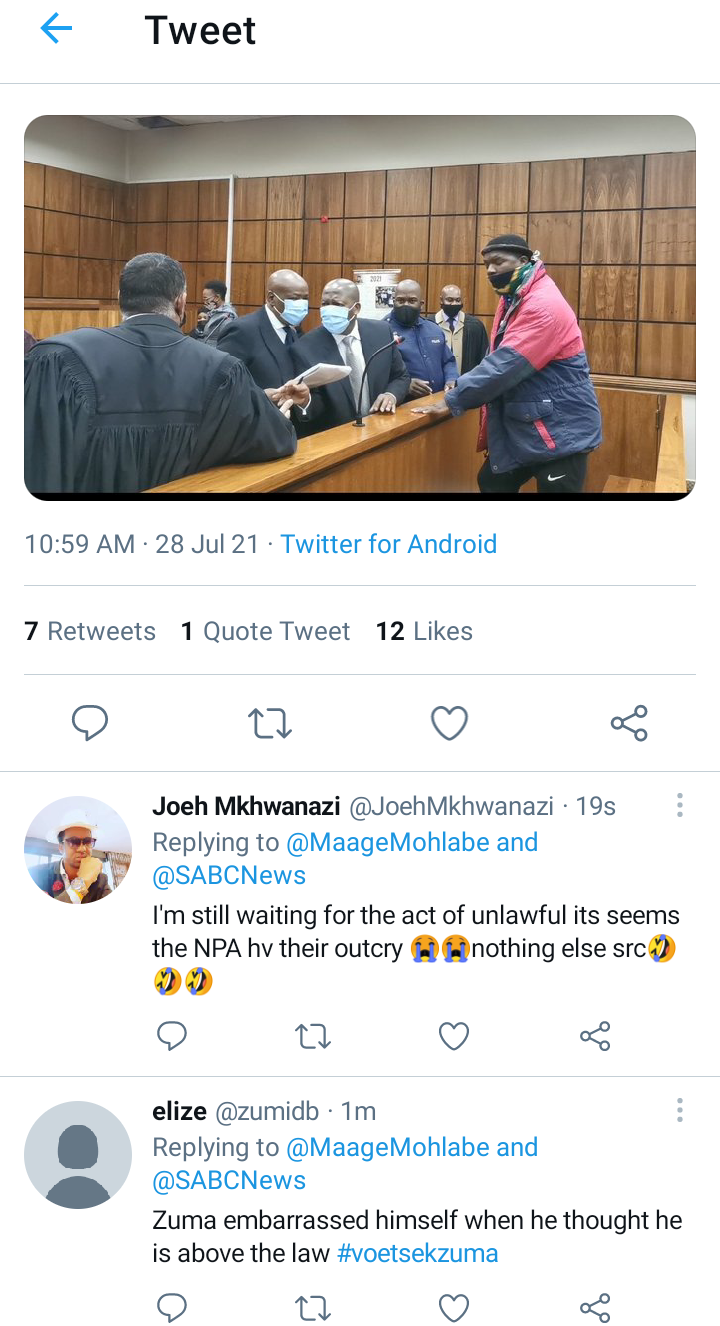View the 7 Retweets list

[90, 631]
